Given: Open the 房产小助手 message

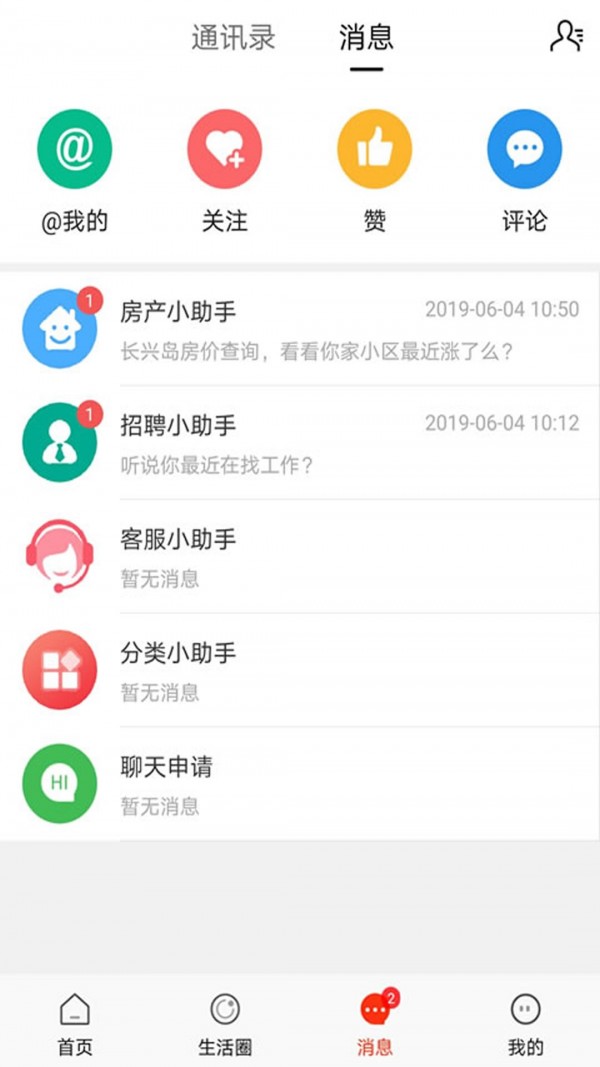Looking at the screenshot, I should pyautogui.click(x=300, y=329).
